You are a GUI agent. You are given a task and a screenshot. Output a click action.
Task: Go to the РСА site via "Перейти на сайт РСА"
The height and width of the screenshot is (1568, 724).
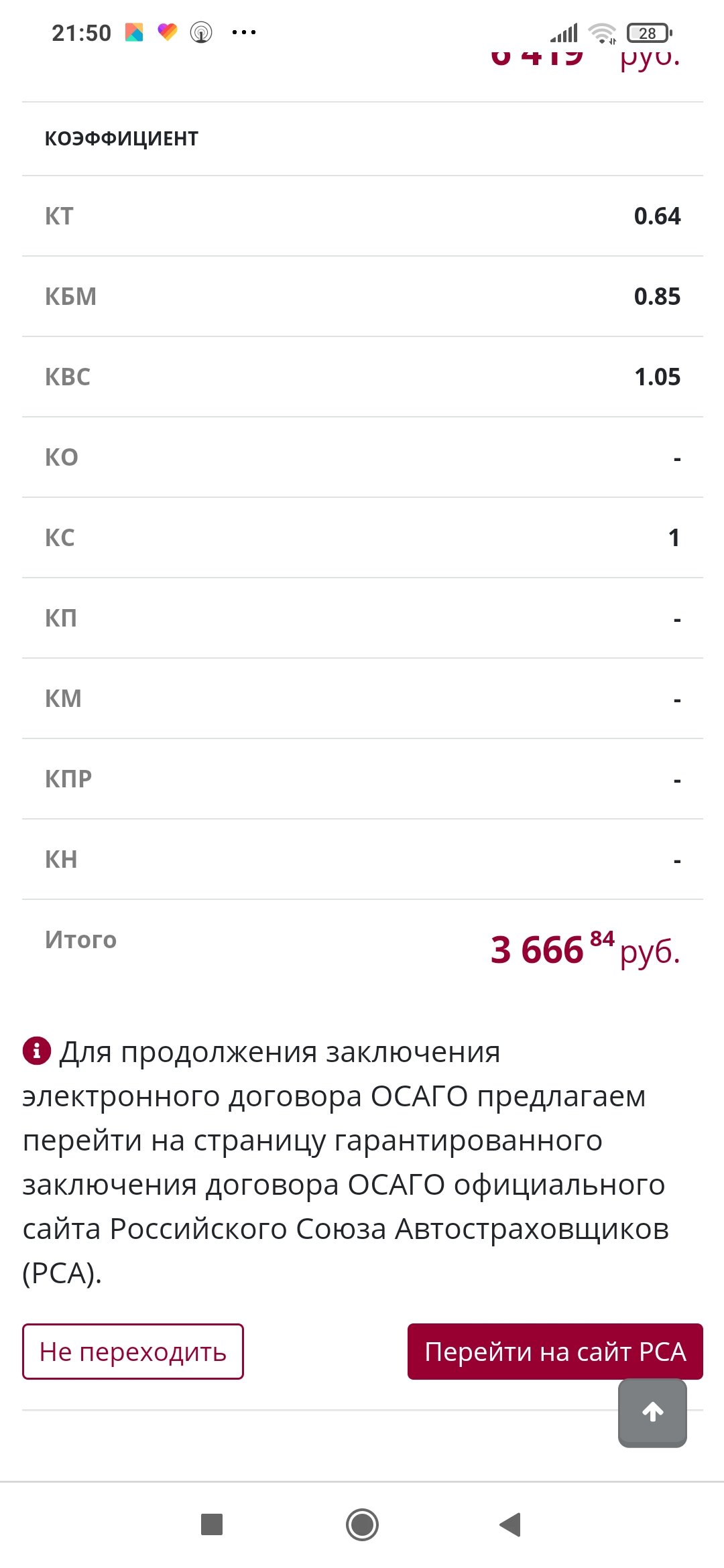tap(555, 1352)
